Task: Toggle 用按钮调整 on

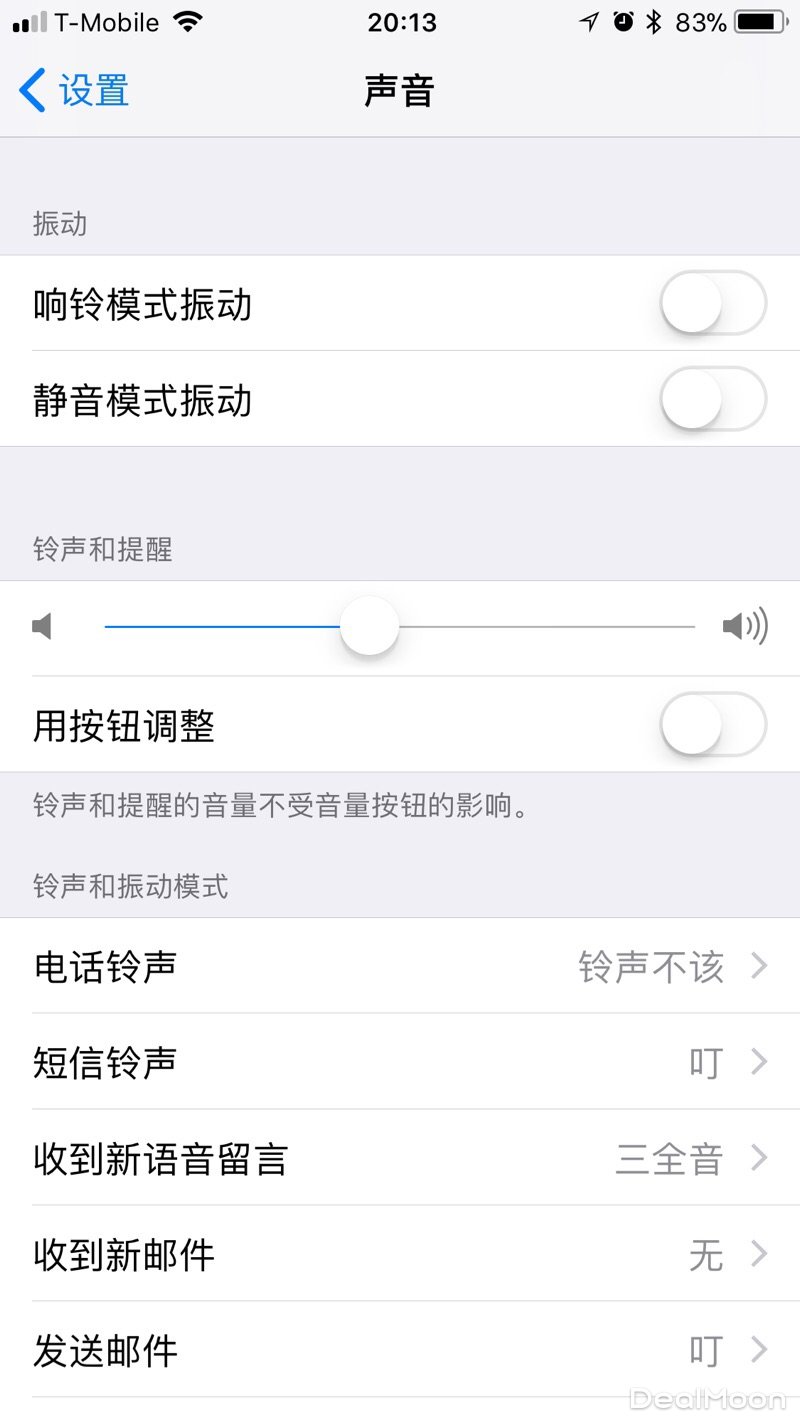Action: tap(713, 725)
